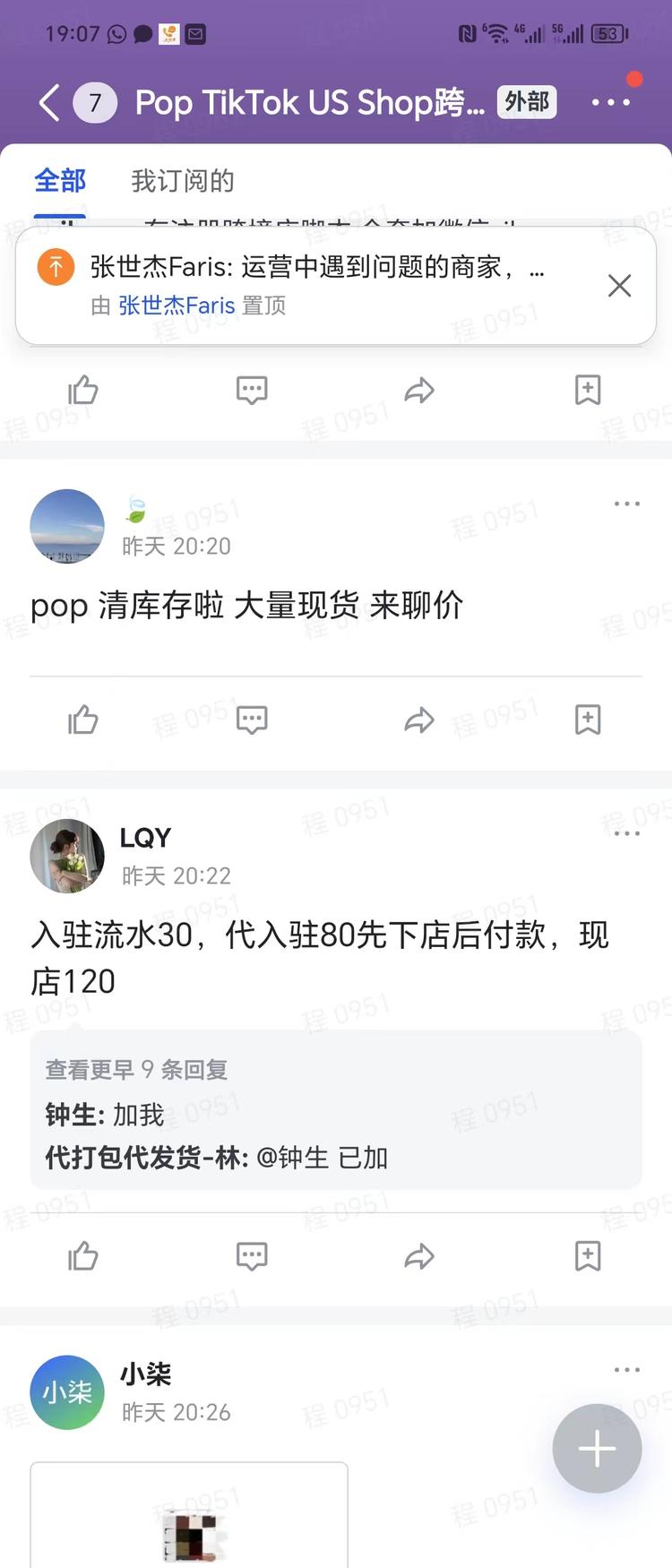Expand 查看更早 9 条回复 replies
Image resolution: width=672 pixels, height=1568 pixels.
coord(135,1070)
